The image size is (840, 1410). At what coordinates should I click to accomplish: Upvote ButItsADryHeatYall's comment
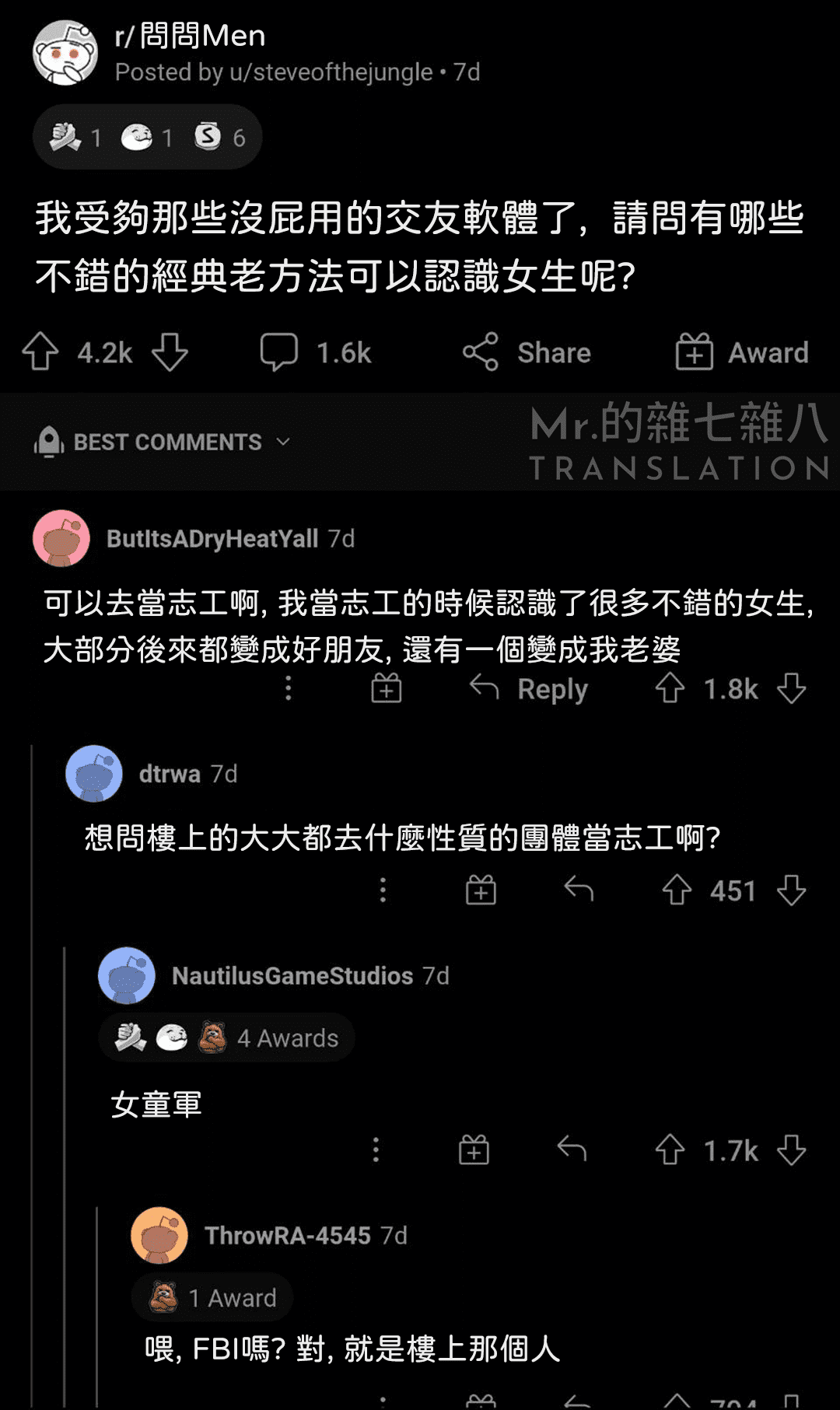coord(670,688)
